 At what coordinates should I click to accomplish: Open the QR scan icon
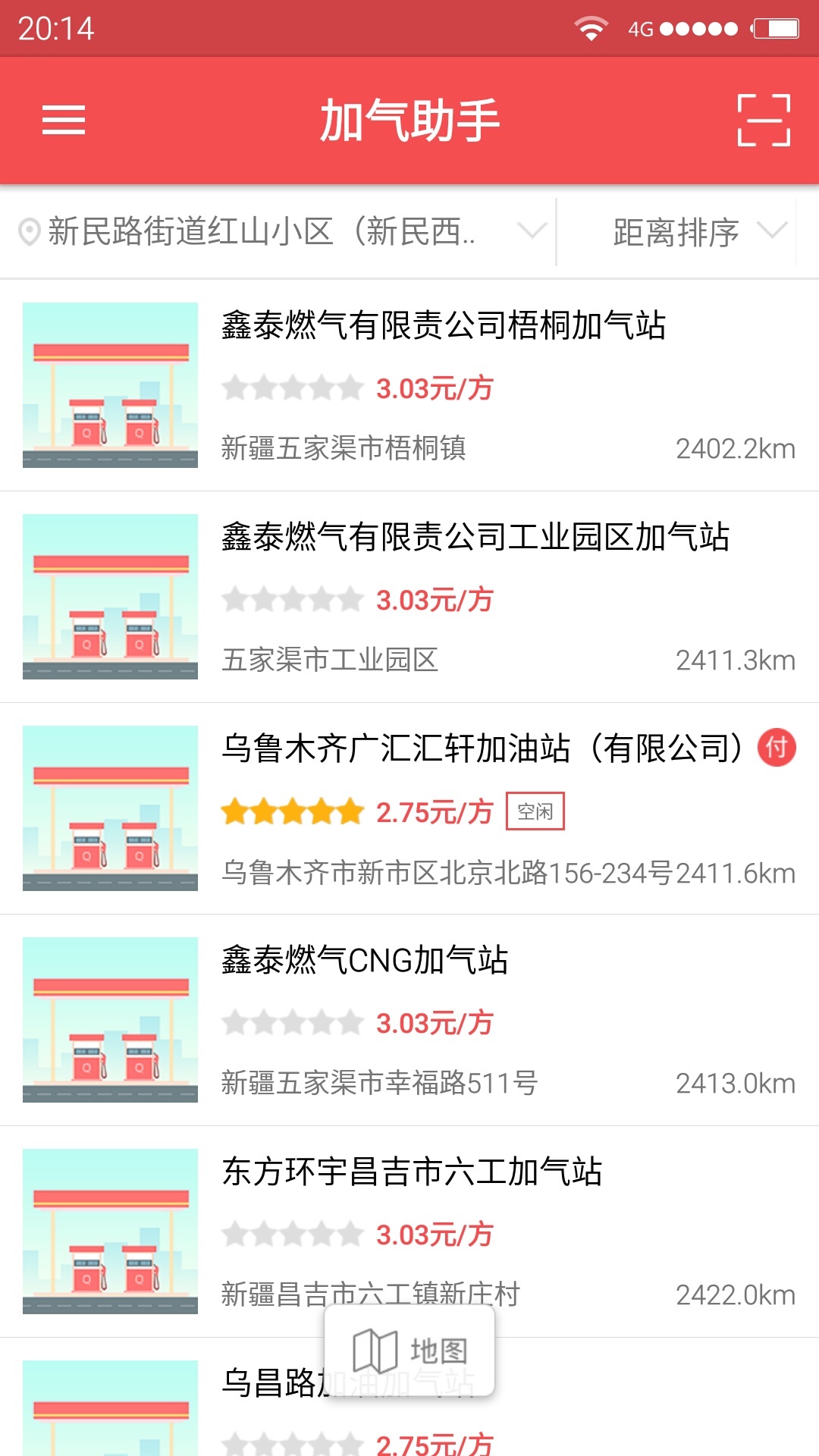click(x=764, y=120)
